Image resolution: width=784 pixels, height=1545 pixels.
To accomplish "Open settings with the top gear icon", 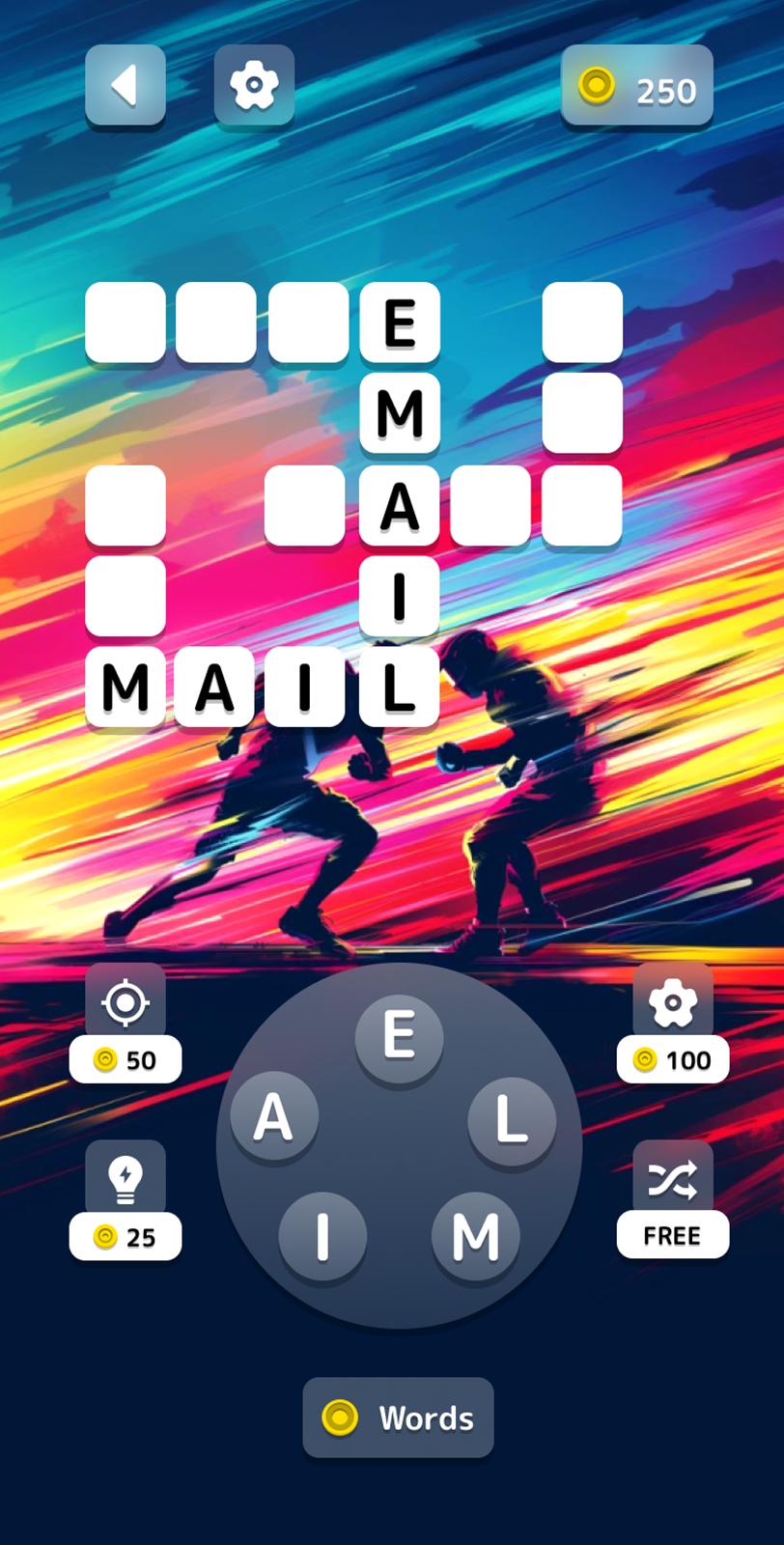I will pyautogui.click(x=254, y=85).
